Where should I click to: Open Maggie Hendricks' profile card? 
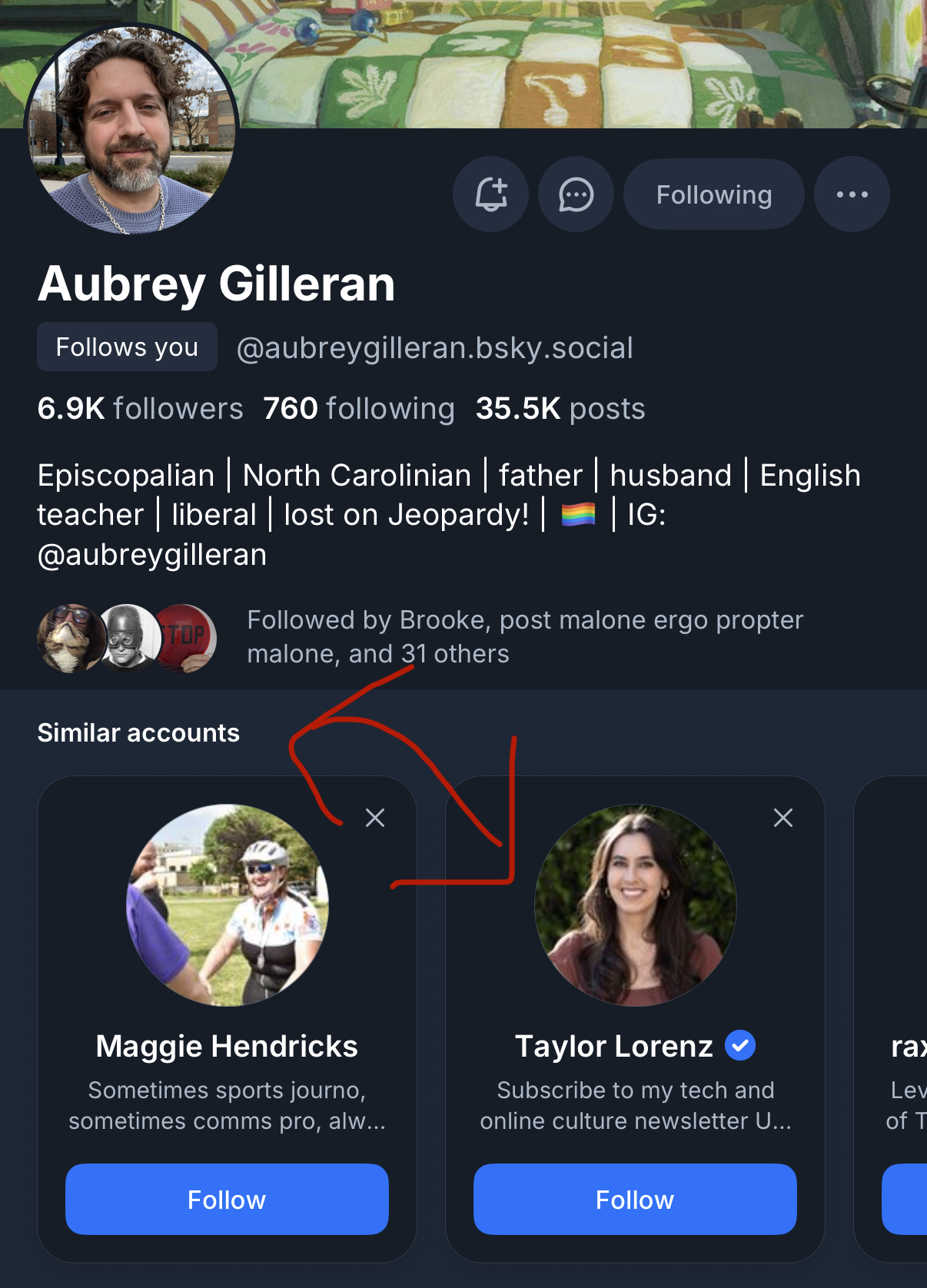click(x=227, y=1046)
